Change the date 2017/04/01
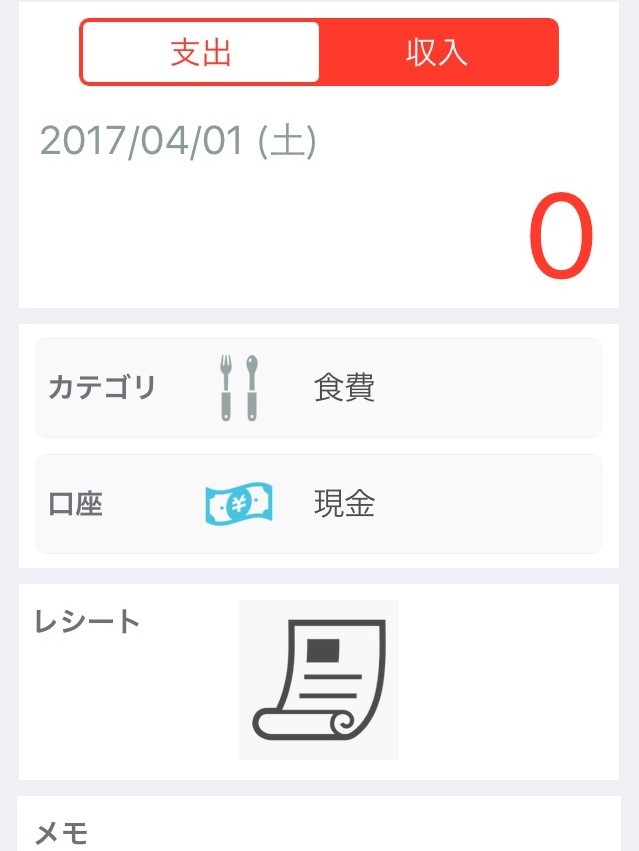The image size is (639, 851). point(178,142)
